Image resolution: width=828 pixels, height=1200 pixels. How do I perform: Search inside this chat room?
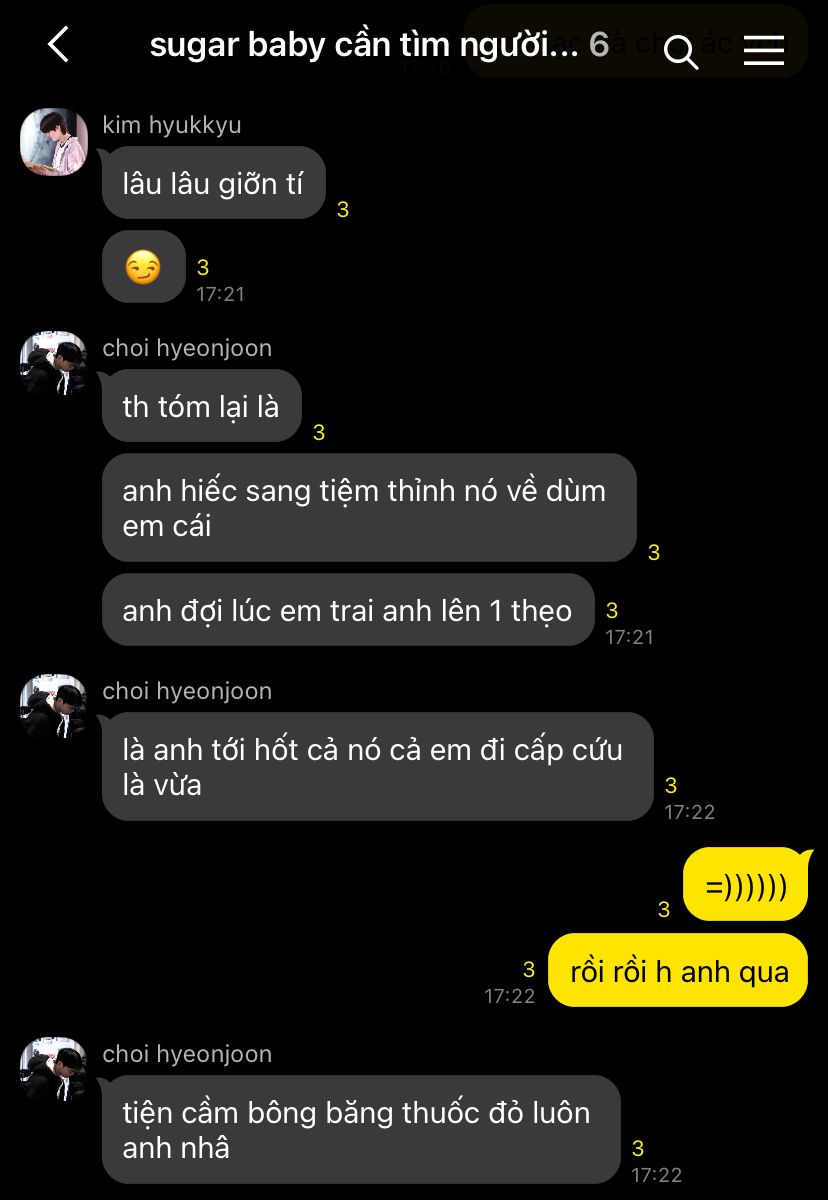coord(681,51)
